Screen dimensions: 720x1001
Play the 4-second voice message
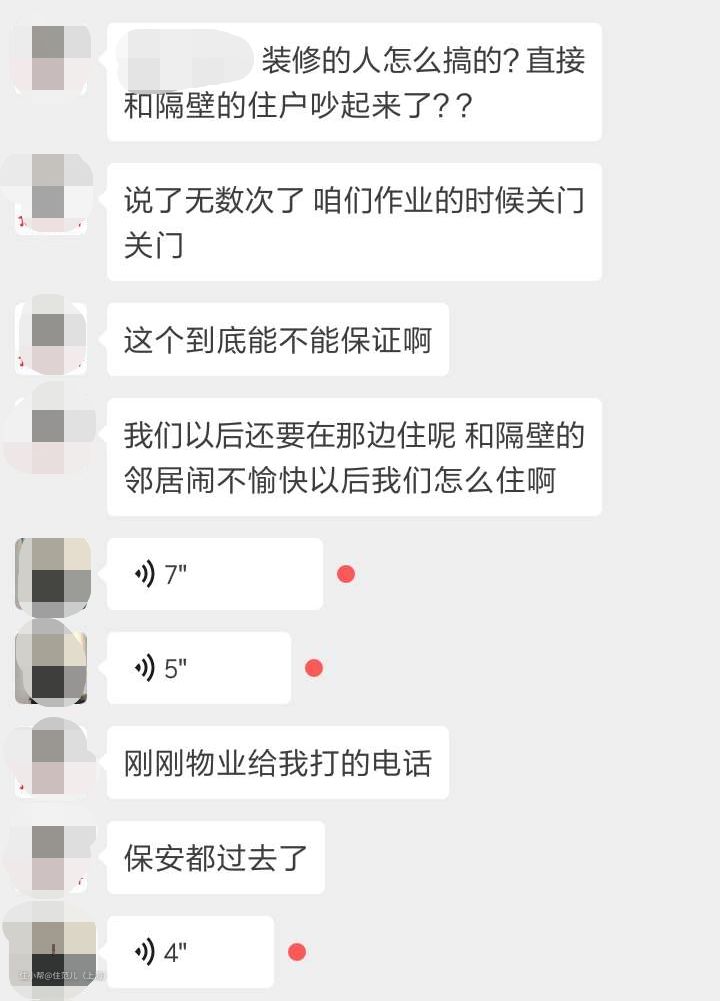[190, 952]
